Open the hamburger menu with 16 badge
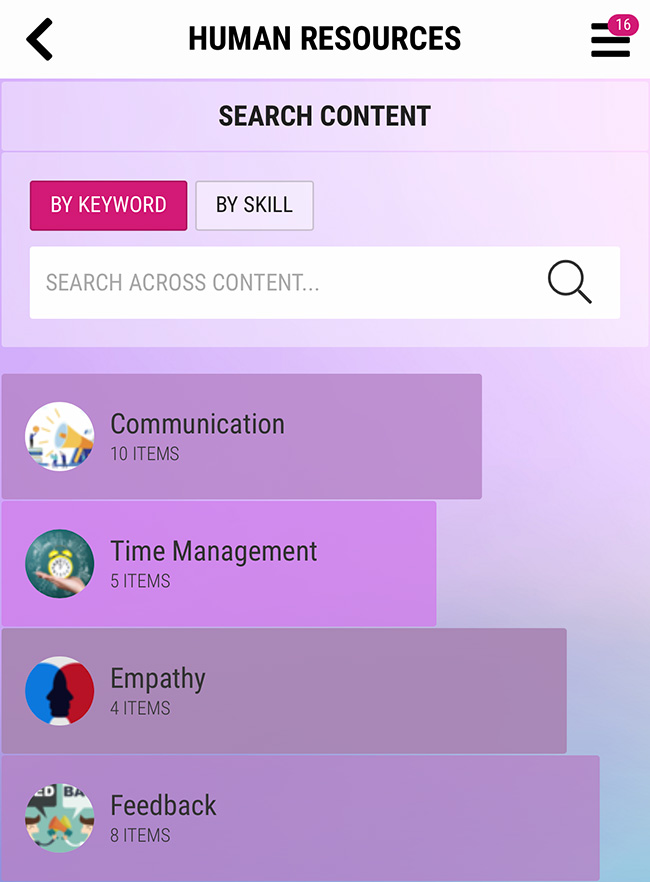650x882 pixels. [611, 40]
